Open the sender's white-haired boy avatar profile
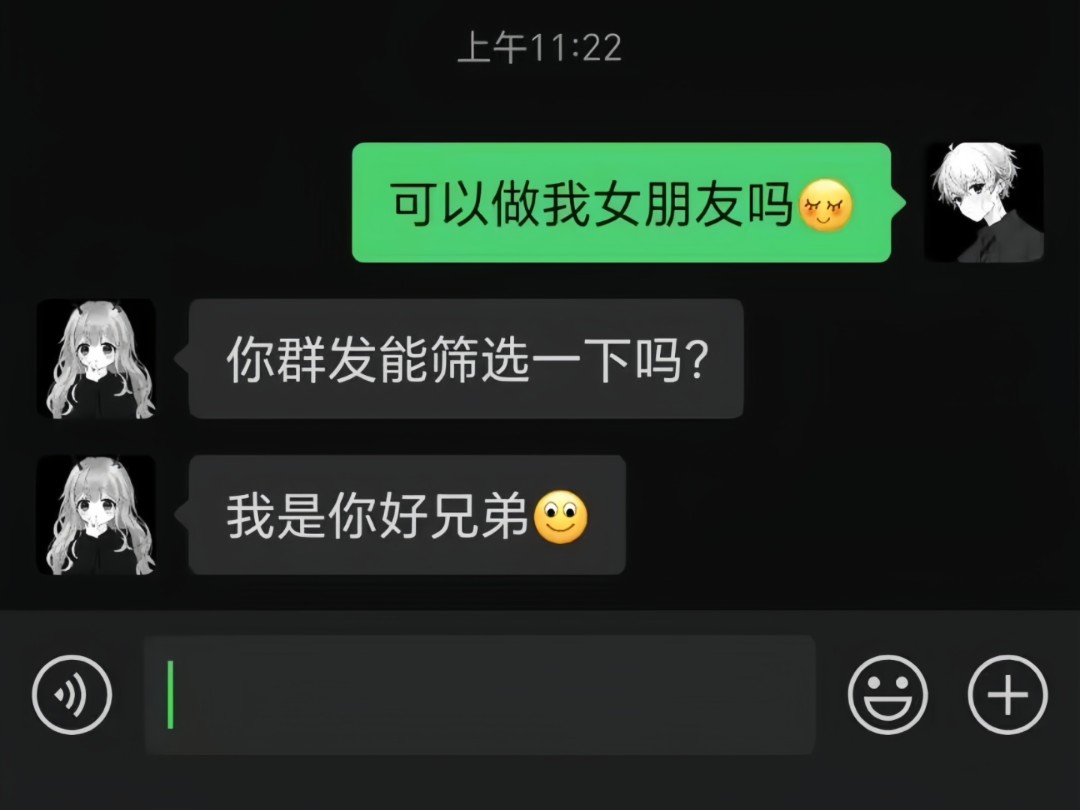Screen dimensions: 1080x810 (x=983, y=203)
